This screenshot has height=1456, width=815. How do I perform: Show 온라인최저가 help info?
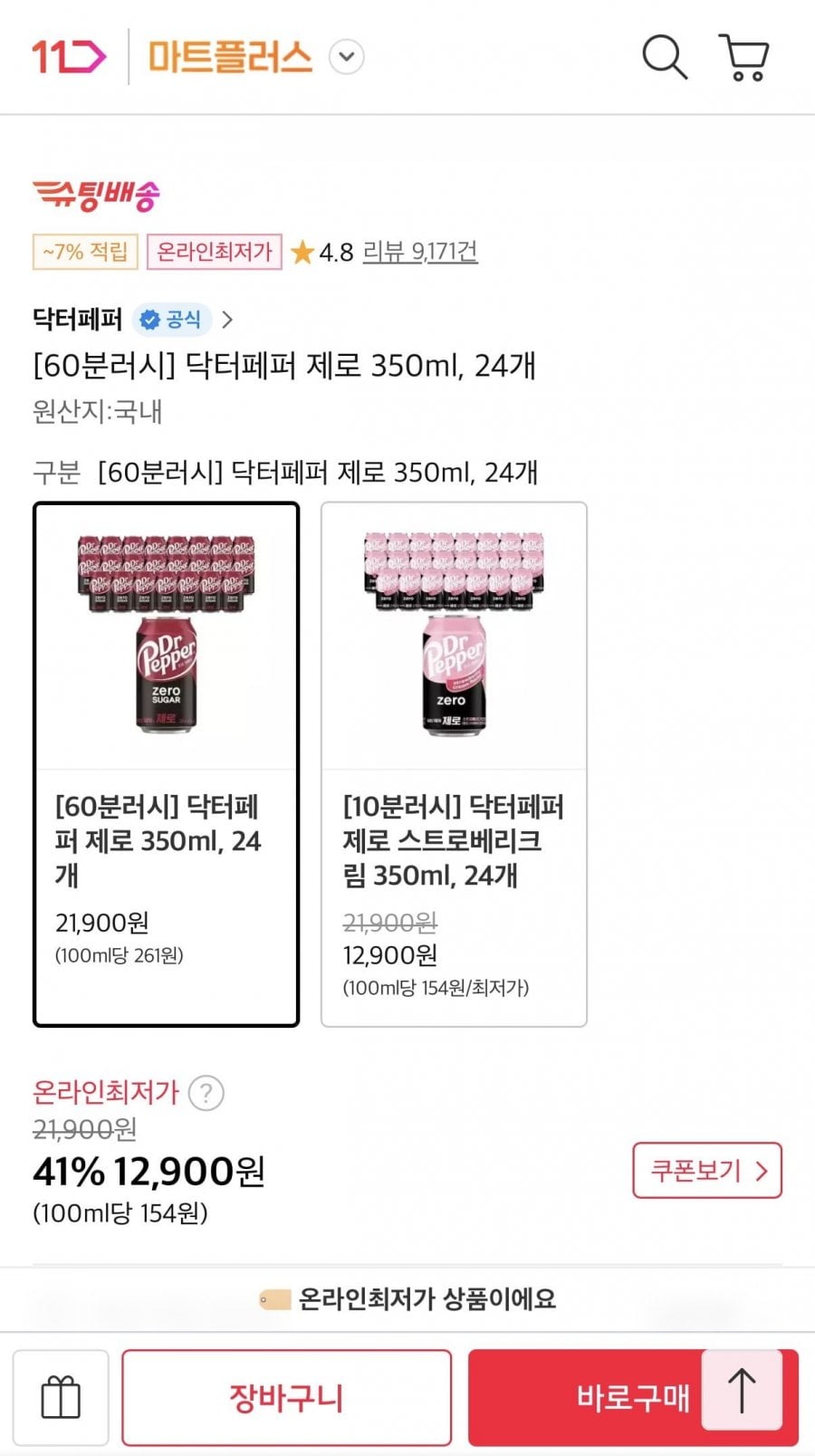(206, 1093)
